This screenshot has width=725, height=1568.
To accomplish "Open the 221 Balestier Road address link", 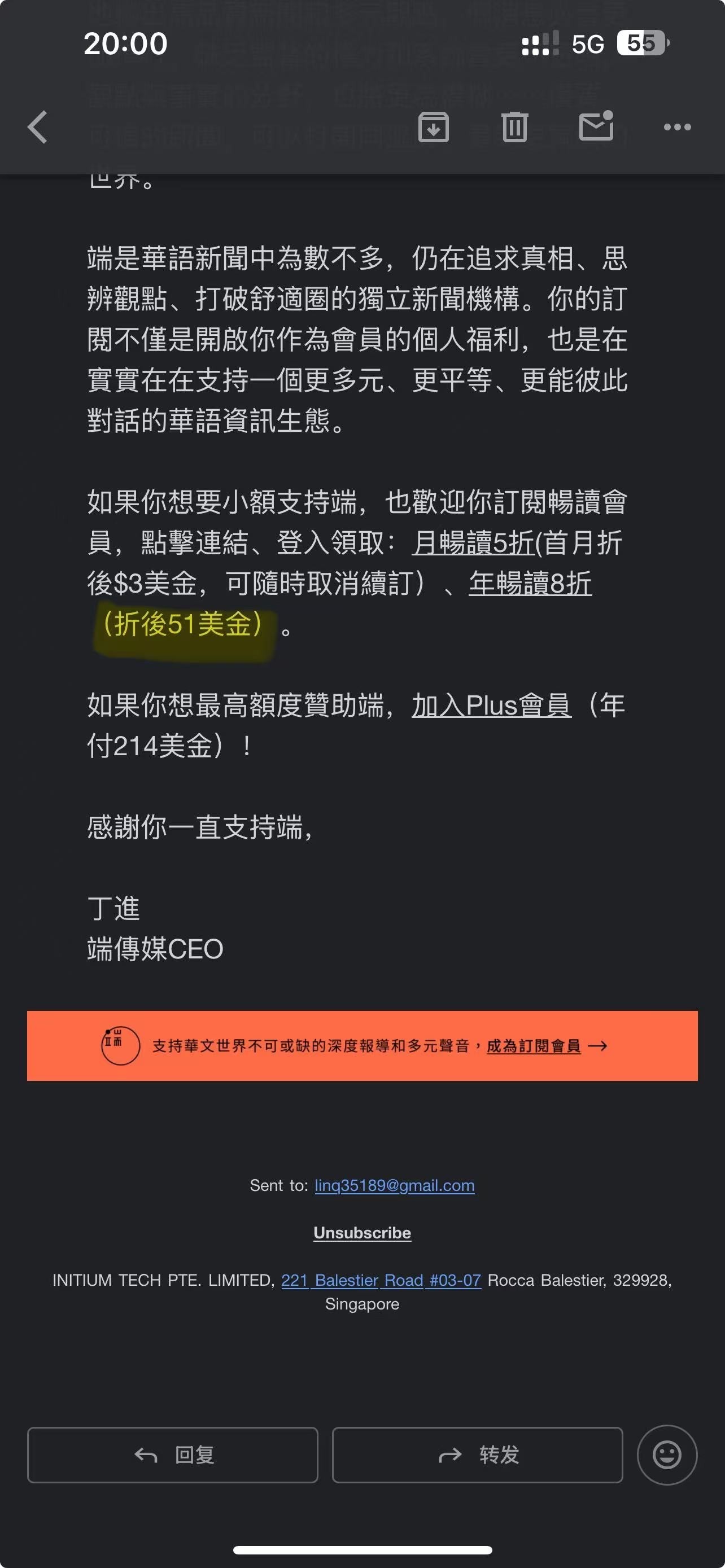I will click(381, 1280).
